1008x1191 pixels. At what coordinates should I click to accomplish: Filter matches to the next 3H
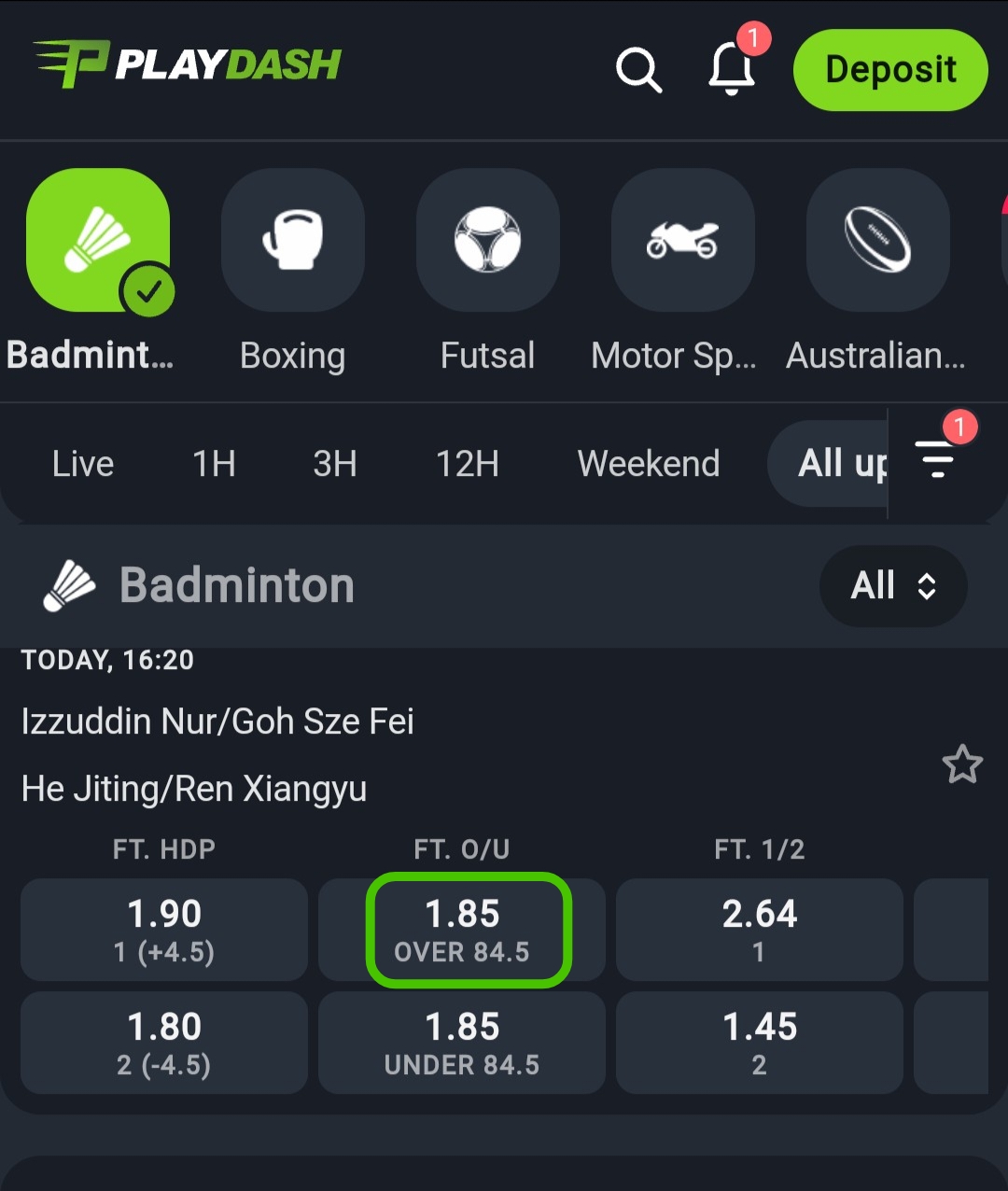pos(335,464)
